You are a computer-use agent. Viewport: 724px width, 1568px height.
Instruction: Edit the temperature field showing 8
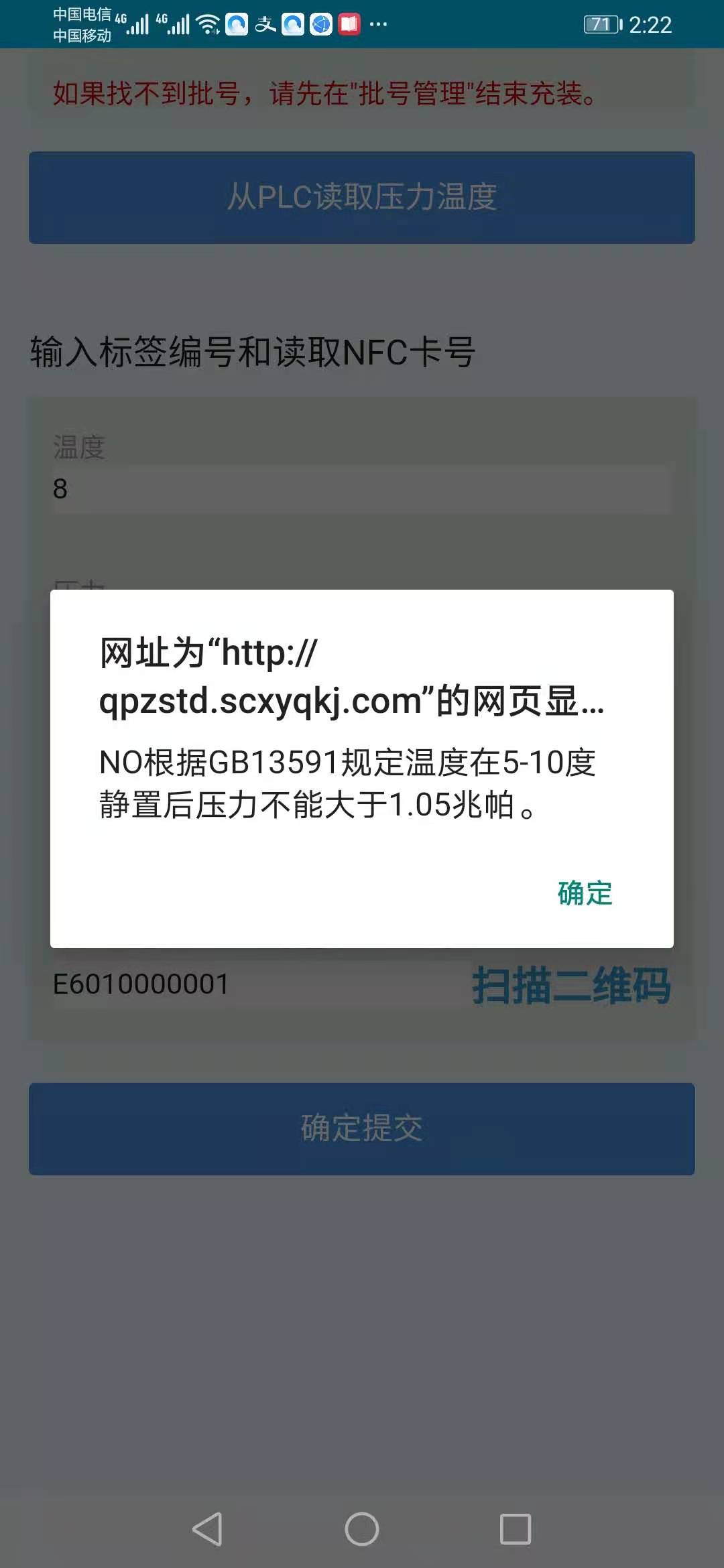click(362, 489)
